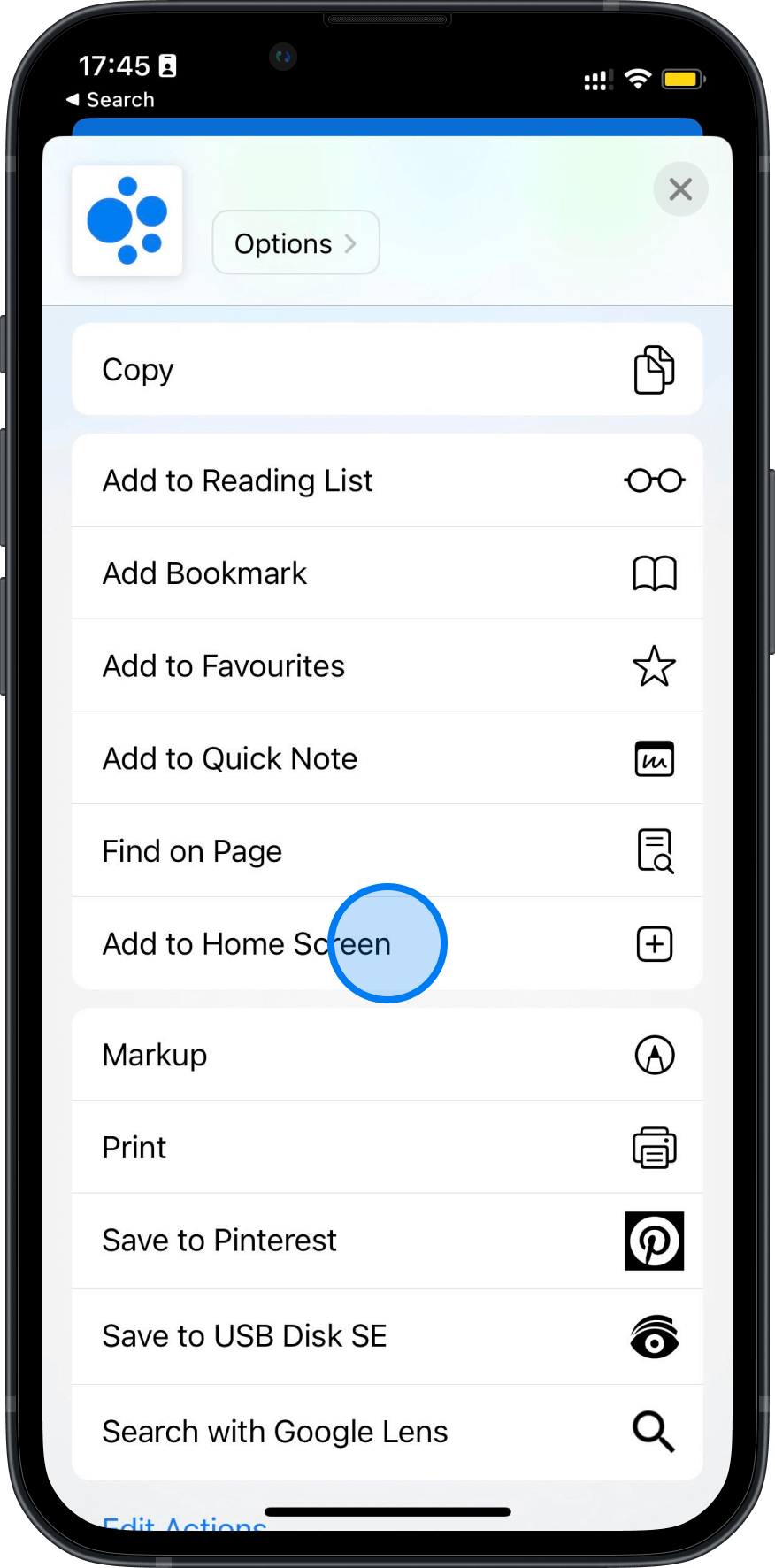Return to Search via status bar back
Image resolution: width=775 pixels, height=1568 pixels.
coord(111,100)
